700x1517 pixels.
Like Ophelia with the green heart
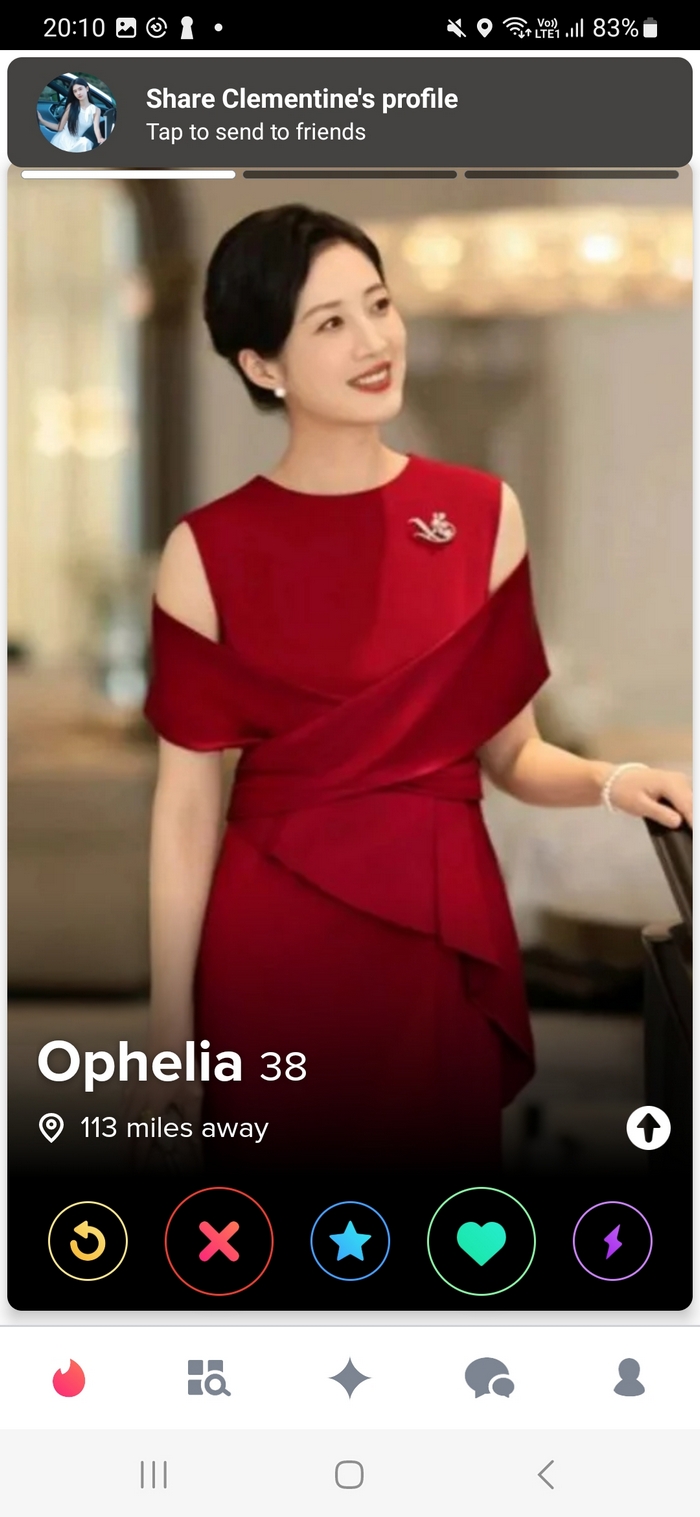[481, 1242]
